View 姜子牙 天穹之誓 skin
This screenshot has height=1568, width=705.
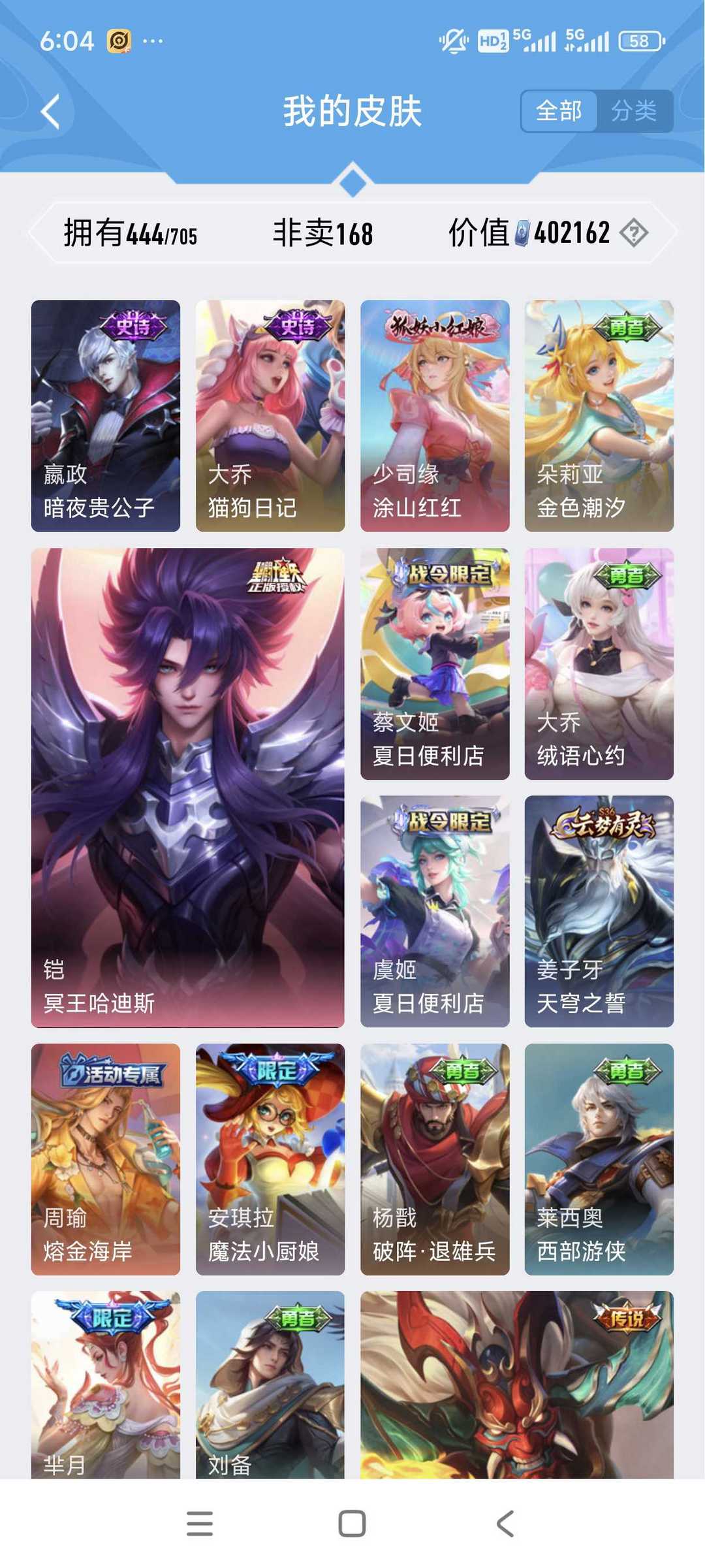click(599, 911)
